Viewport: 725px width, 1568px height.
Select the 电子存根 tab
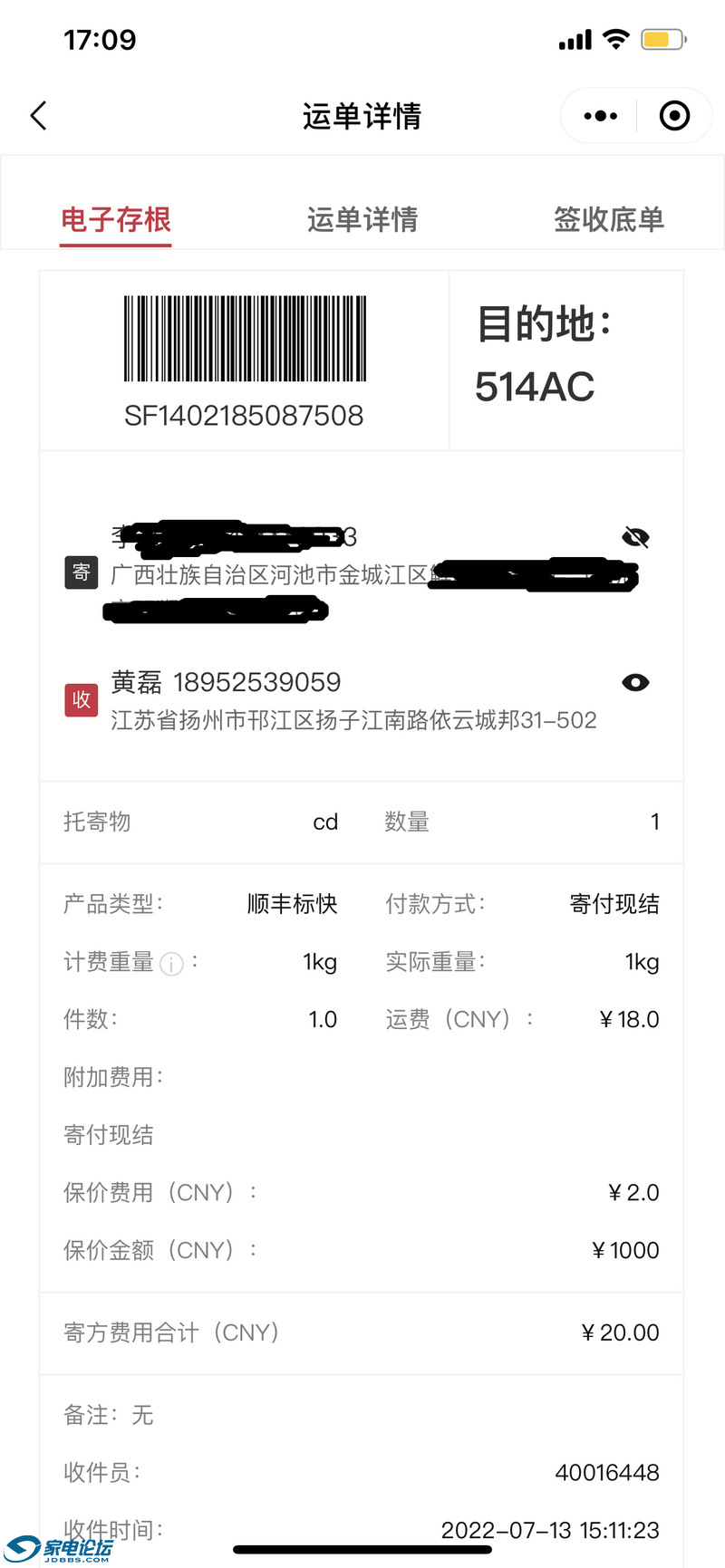116,219
